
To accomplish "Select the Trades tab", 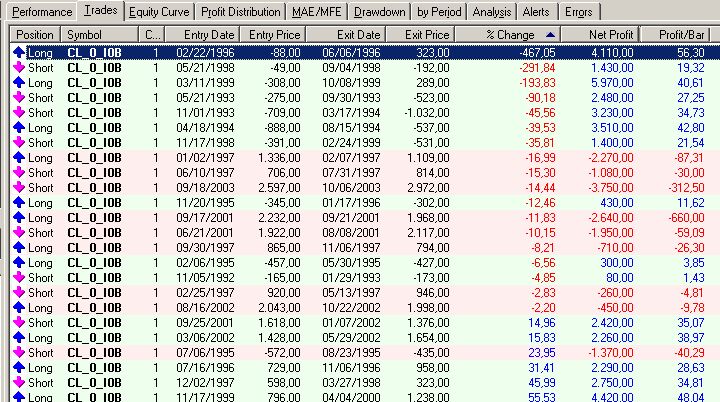I will click(102, 11).
